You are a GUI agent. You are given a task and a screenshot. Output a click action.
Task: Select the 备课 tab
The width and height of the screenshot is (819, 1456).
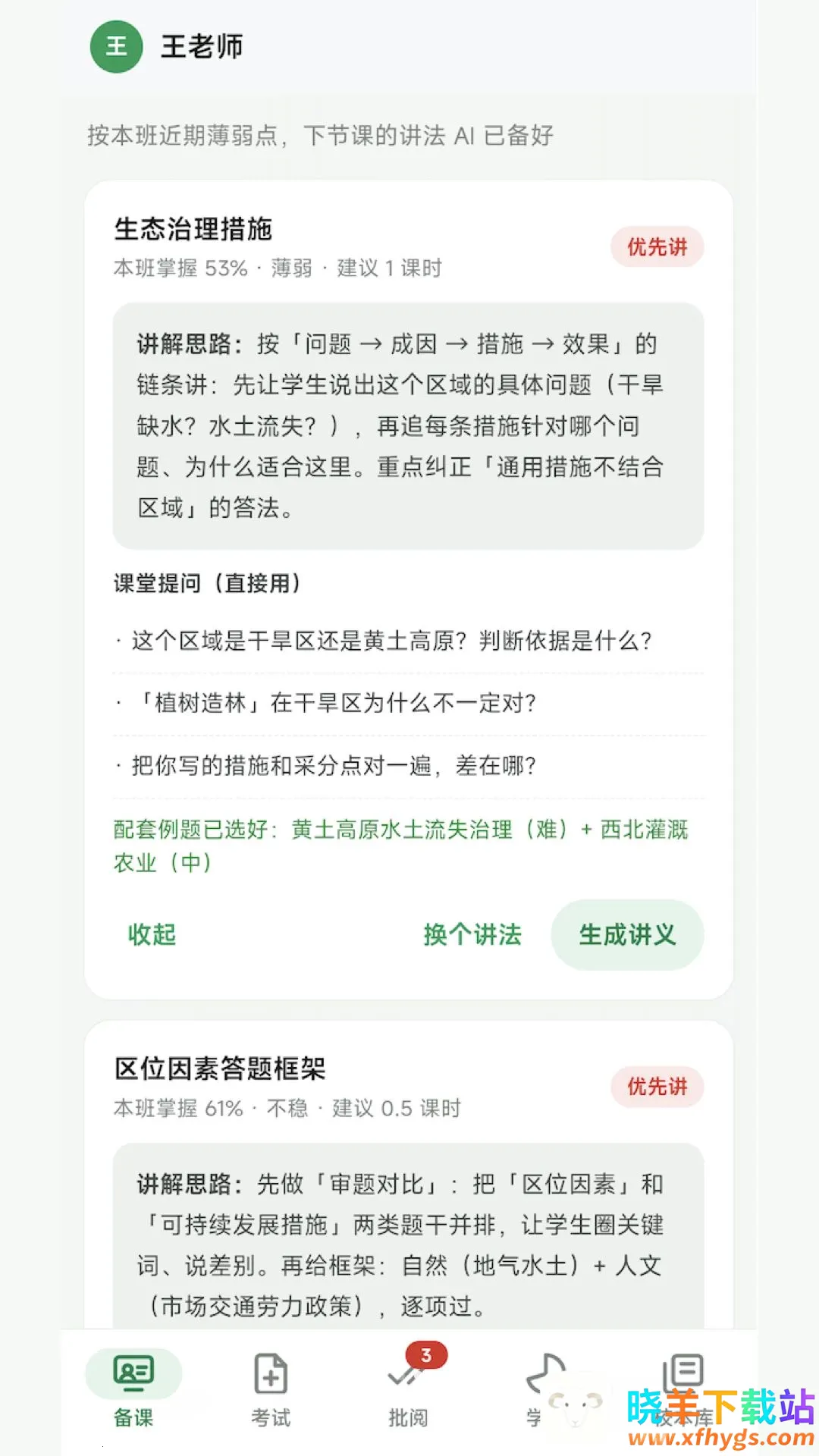[x=133, y=1390]
